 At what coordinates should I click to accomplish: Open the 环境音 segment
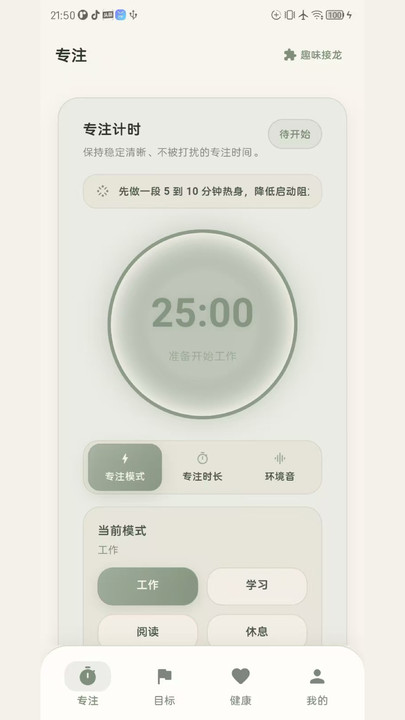[280, 467]
